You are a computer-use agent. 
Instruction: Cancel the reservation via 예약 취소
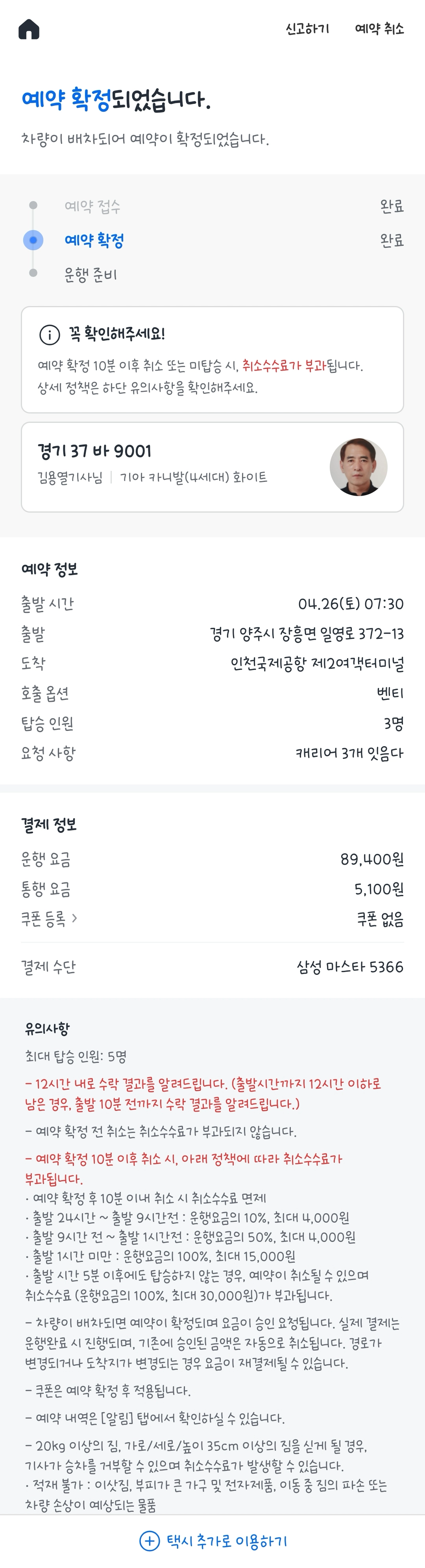(x=379, y=29)
